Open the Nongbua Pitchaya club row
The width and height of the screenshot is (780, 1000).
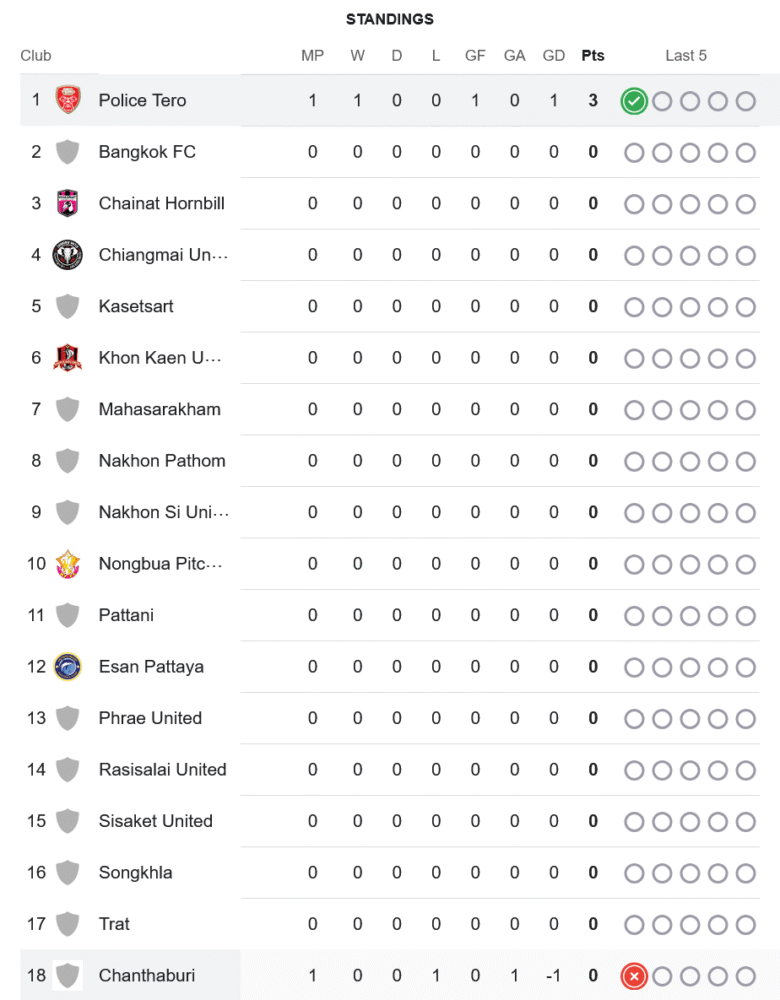[x=160, y=564]
